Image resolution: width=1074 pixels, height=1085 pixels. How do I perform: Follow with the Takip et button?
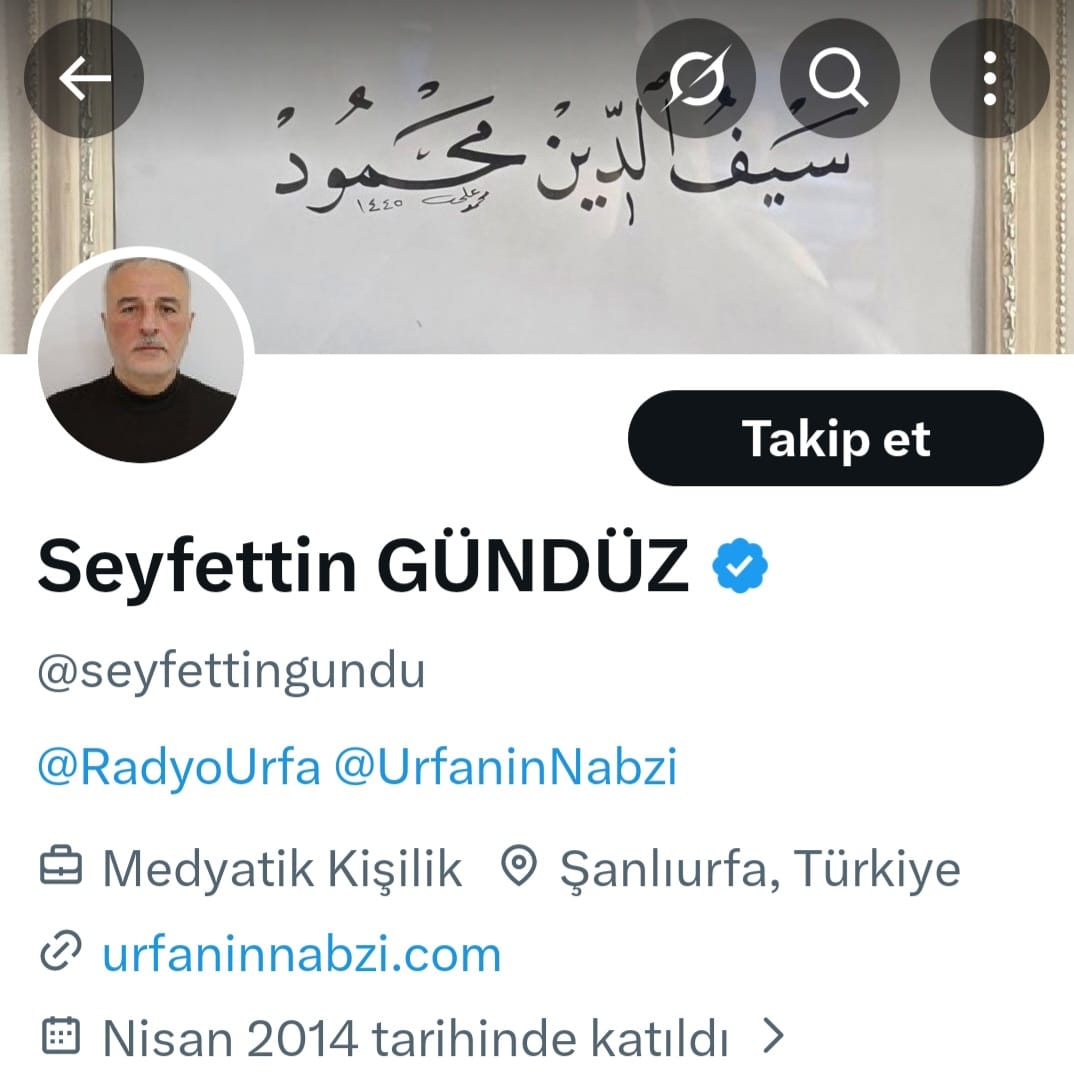pyautogui.click(x=835, y=438)
